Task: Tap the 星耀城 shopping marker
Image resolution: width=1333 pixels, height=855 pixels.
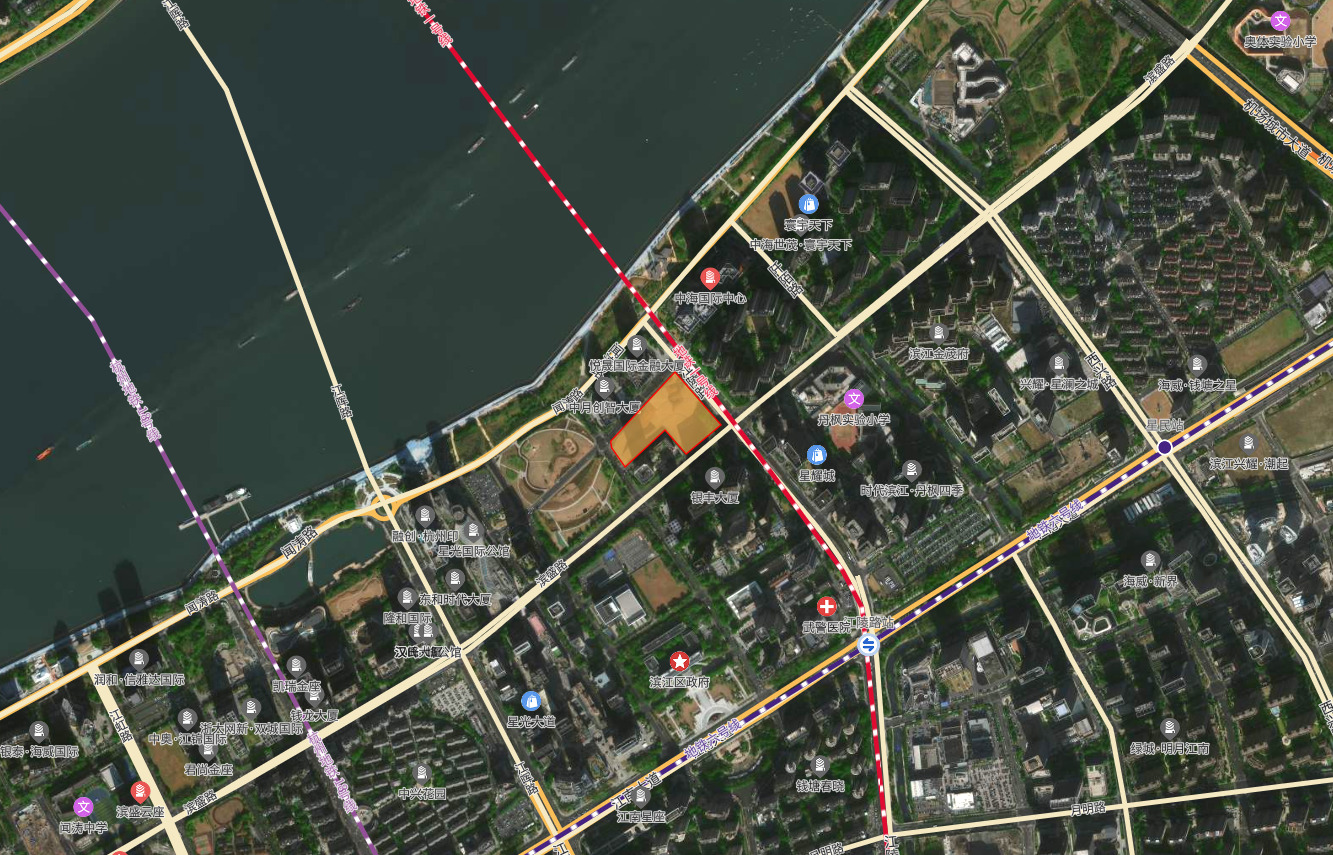Action: coord(816,454)
